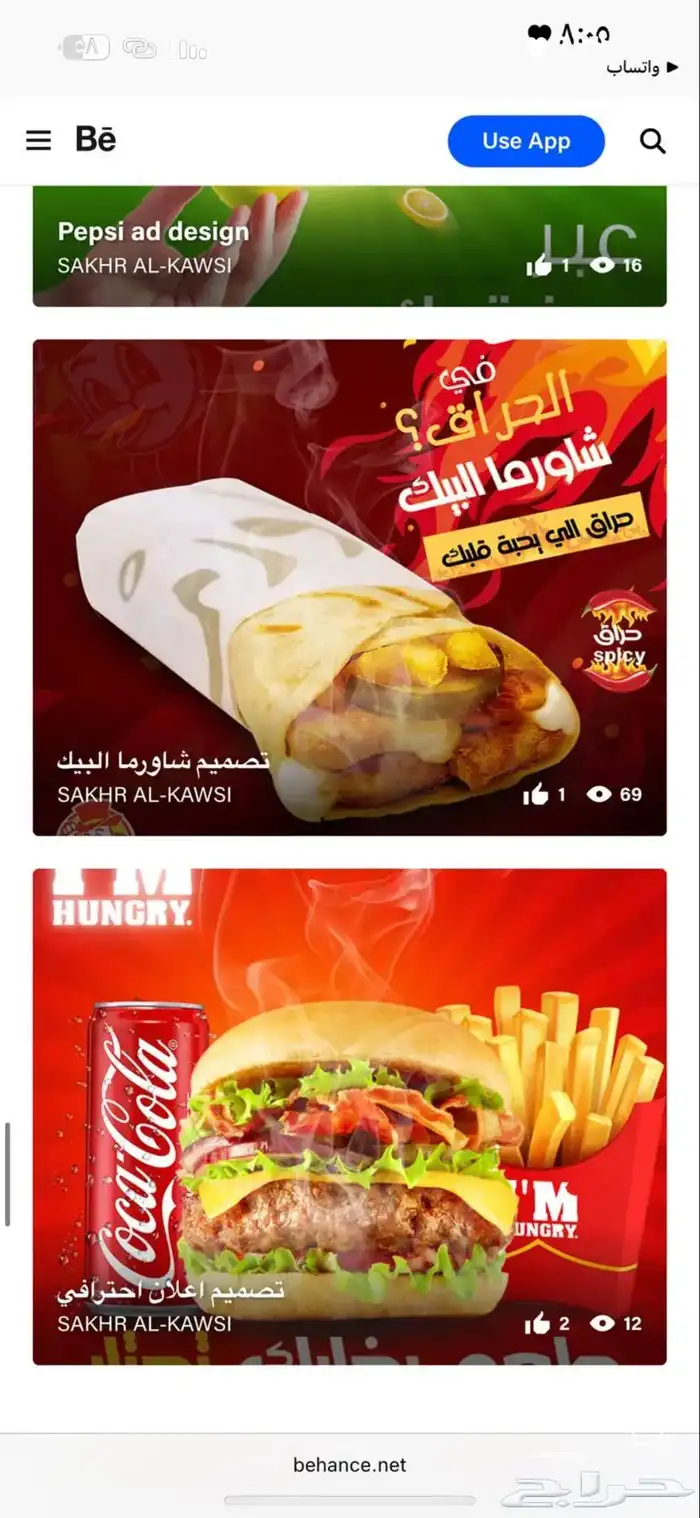The width and height of the screenshot is (700, 1518).
Task: Tap the Behance logo
Action: point(96,140)
